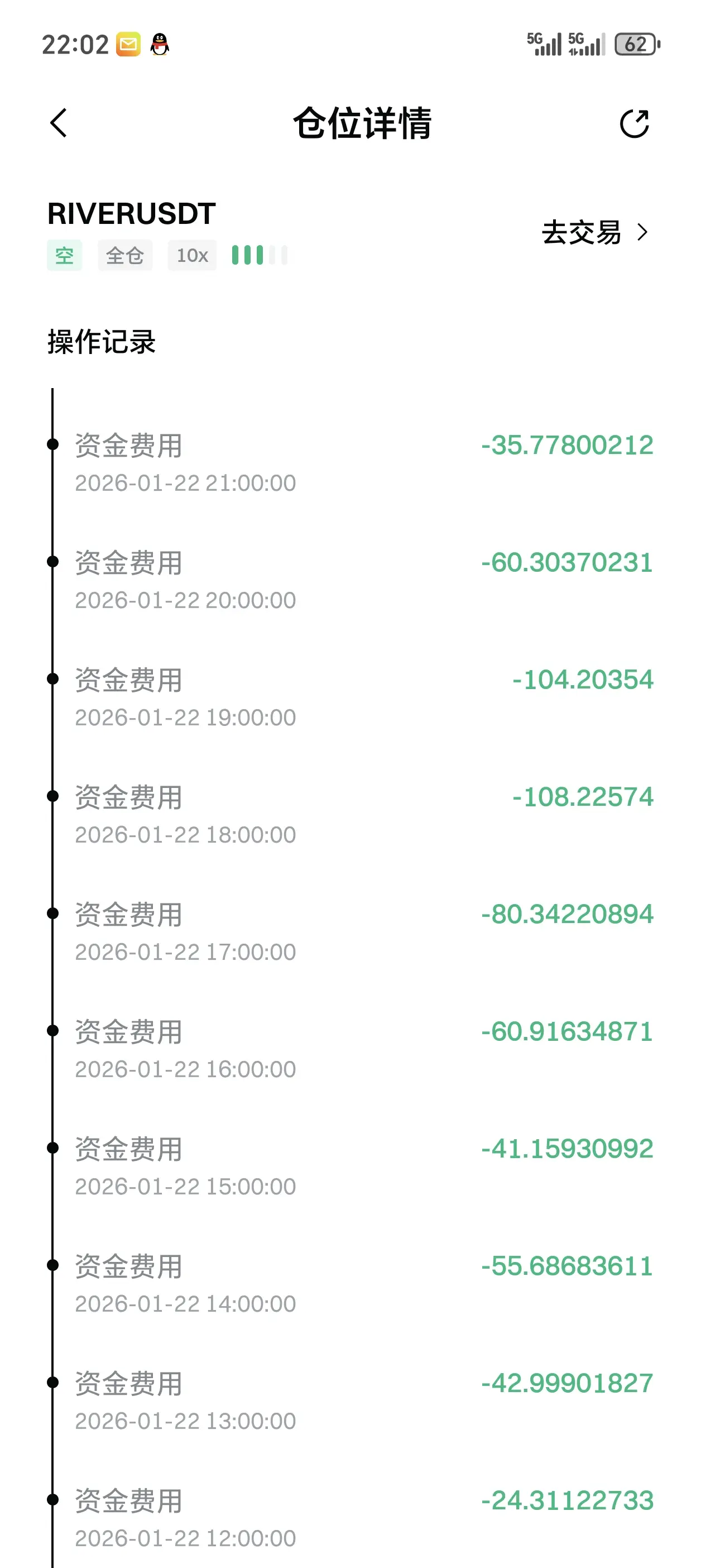
Task: Share the position details
Action: pos(634,123)
